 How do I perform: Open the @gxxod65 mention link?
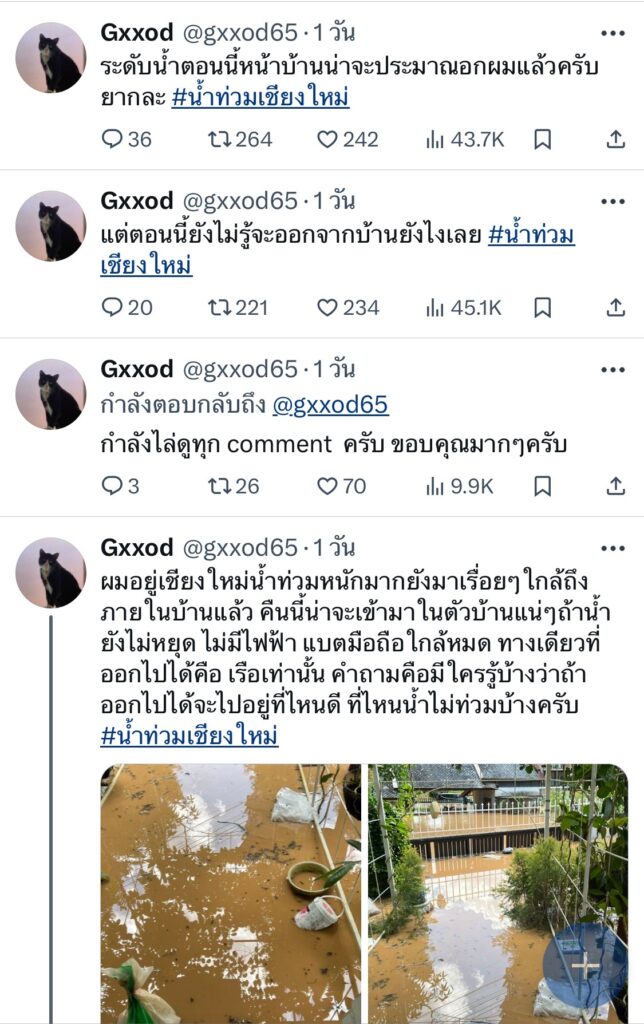coord(330,405)
